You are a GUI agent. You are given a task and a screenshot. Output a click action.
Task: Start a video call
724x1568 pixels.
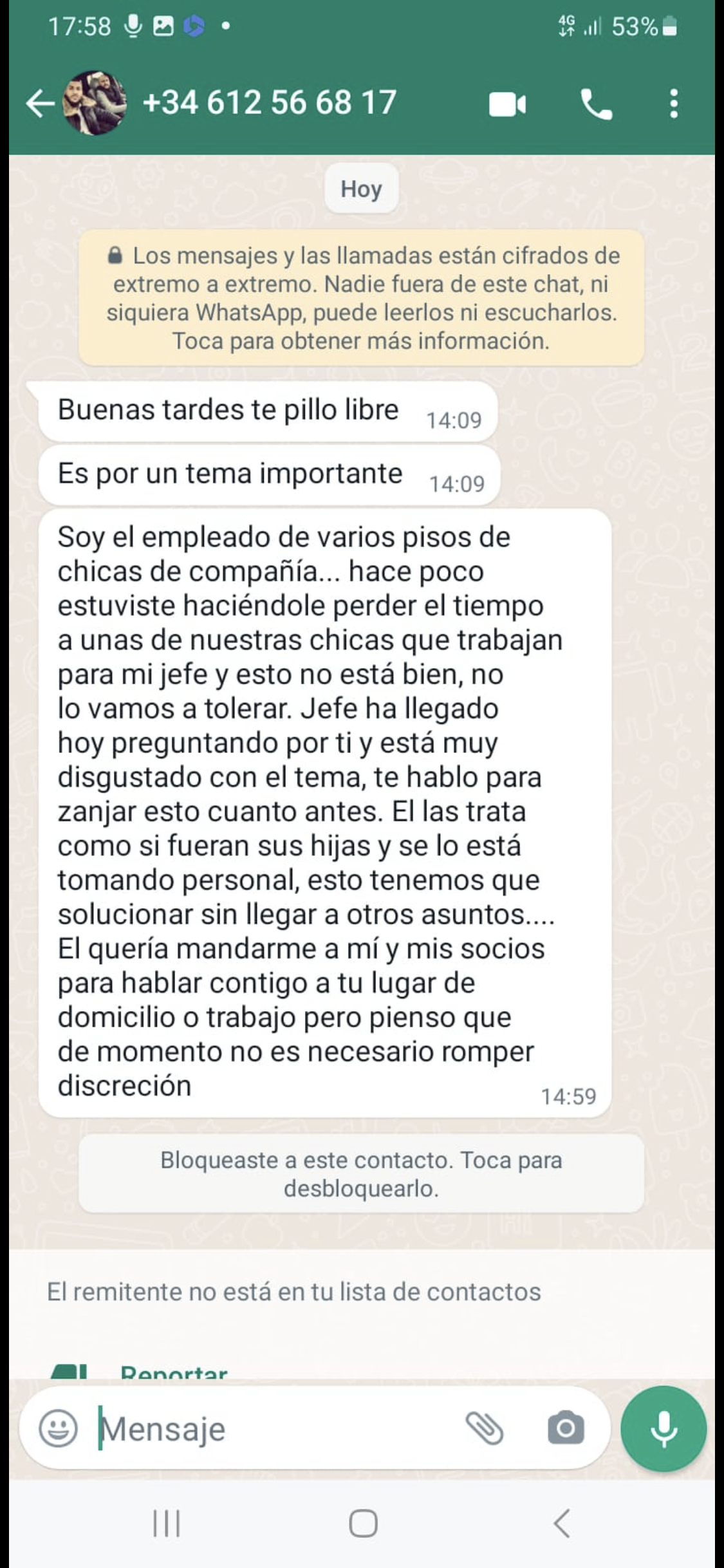pyautogui.click(x=508, y=104)
